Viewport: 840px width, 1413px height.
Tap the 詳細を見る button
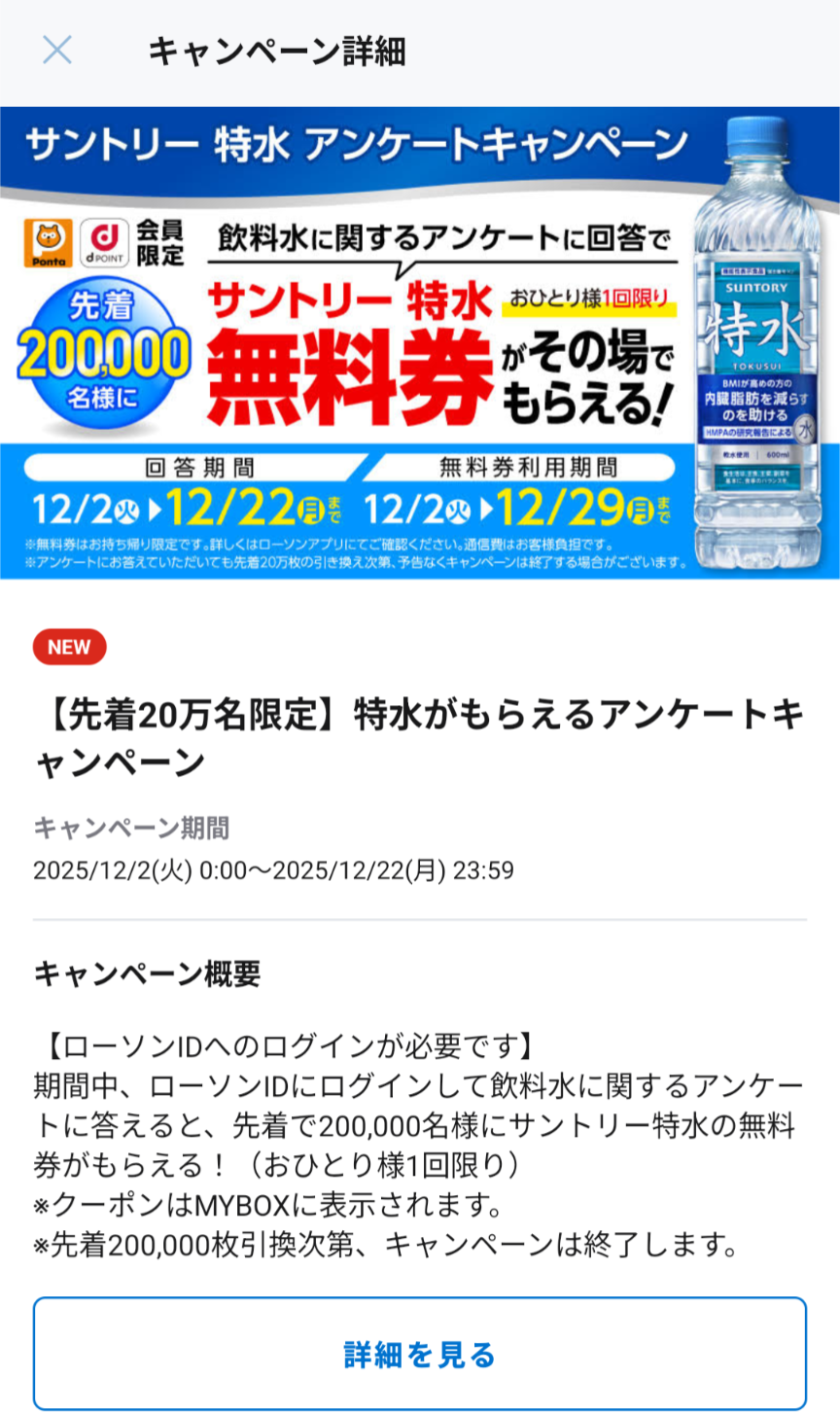pyautogui.click(x=420, y=1353)
